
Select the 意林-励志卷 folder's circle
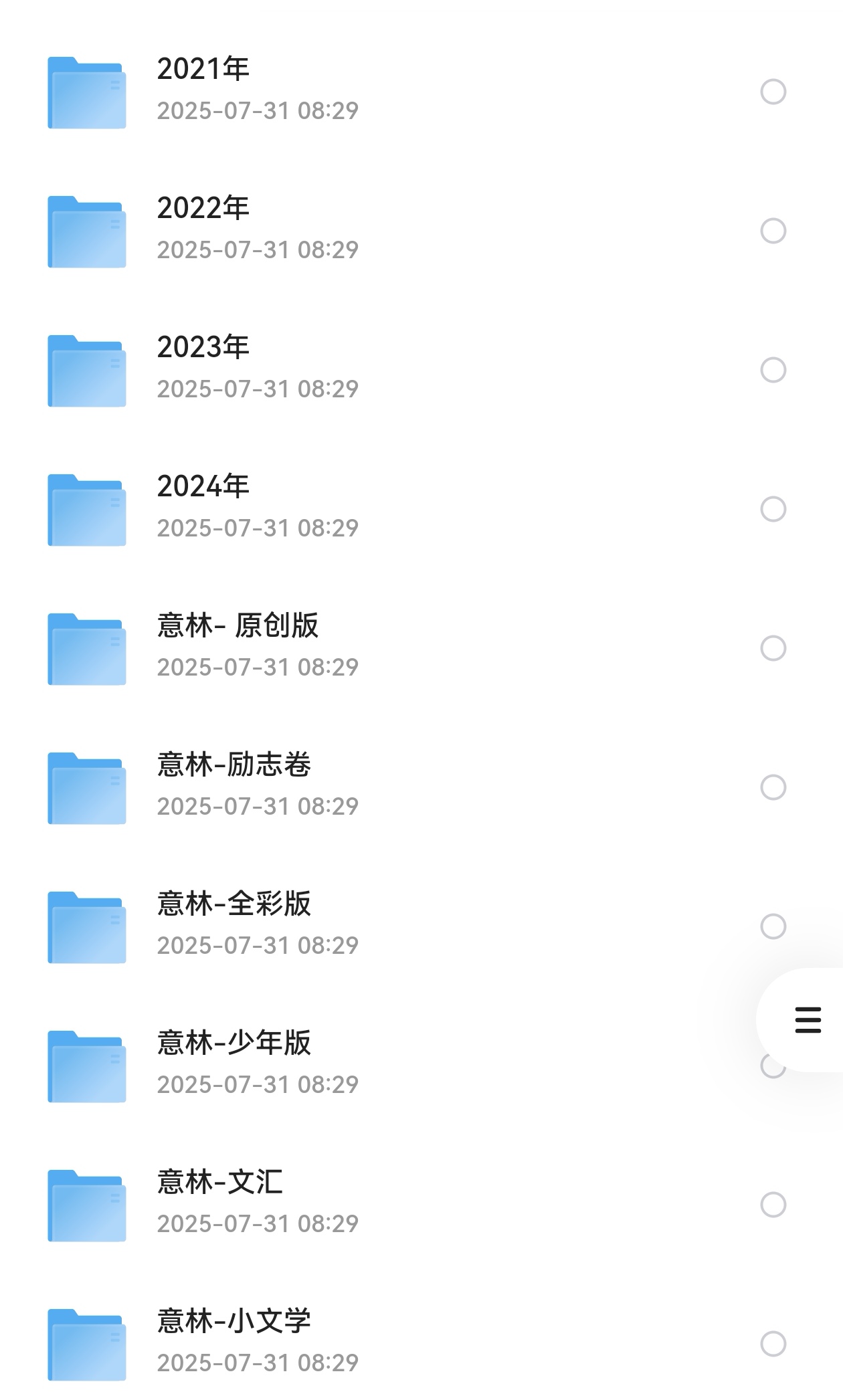[773, 787]
